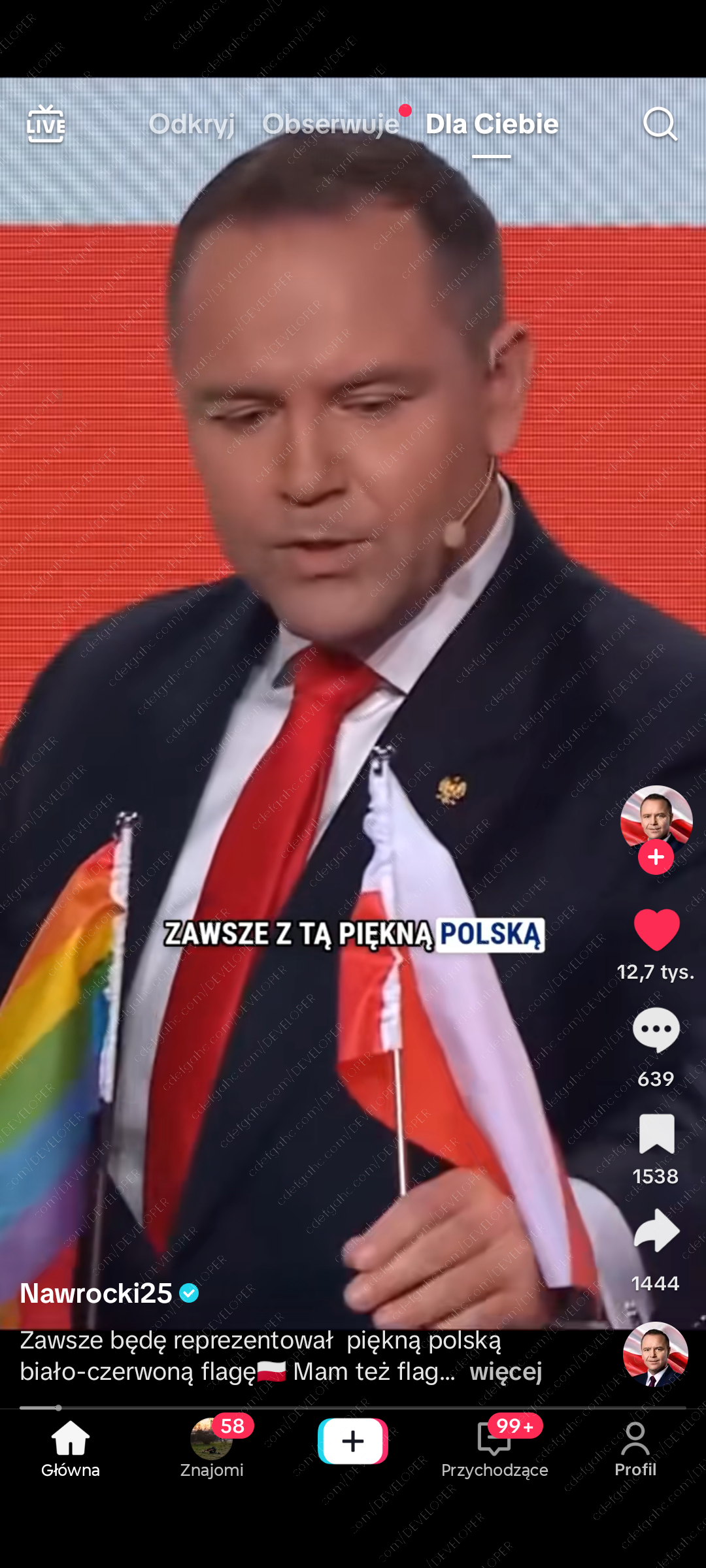The width and height of the screenshot is (706, 1568).
Task: Create a new video with plus button
Action: click(x=353, y=1441)
